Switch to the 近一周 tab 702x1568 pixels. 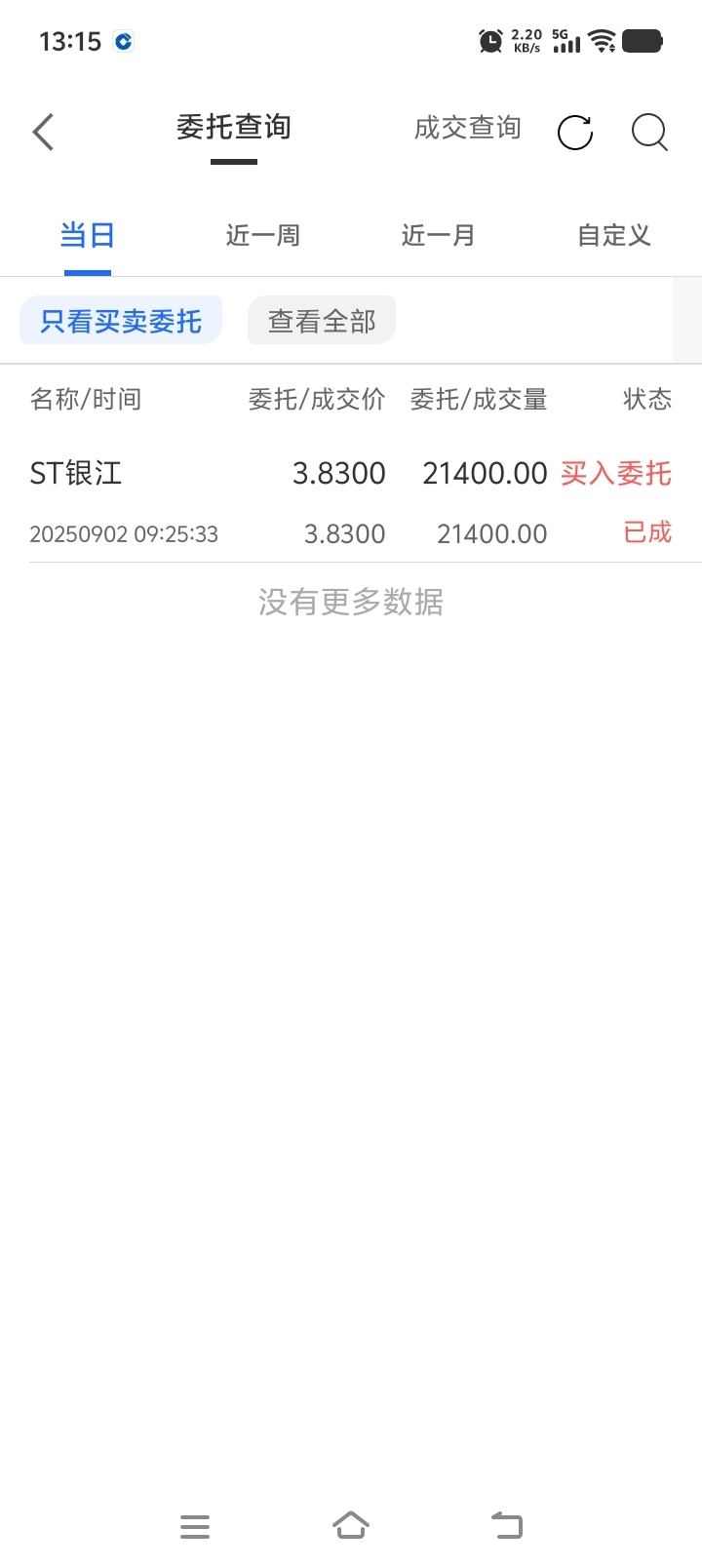tap(263, 235)
